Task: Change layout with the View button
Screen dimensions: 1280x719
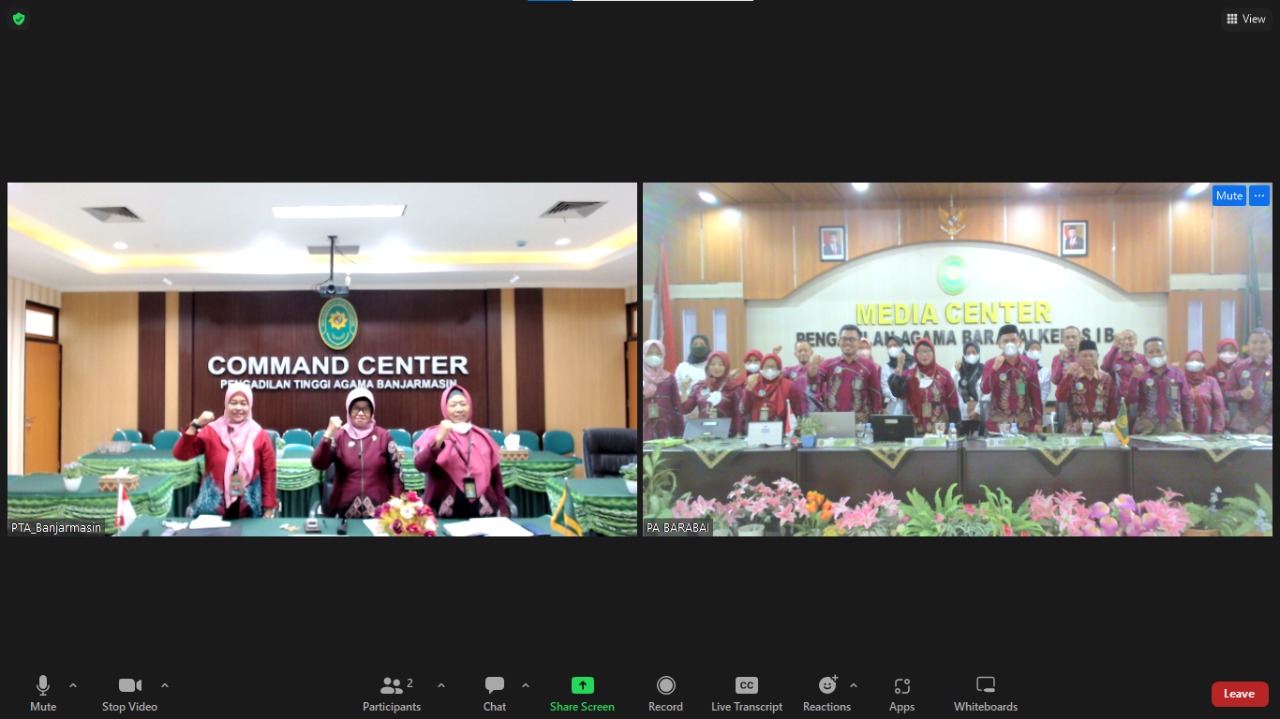Action: (1246, 19)
